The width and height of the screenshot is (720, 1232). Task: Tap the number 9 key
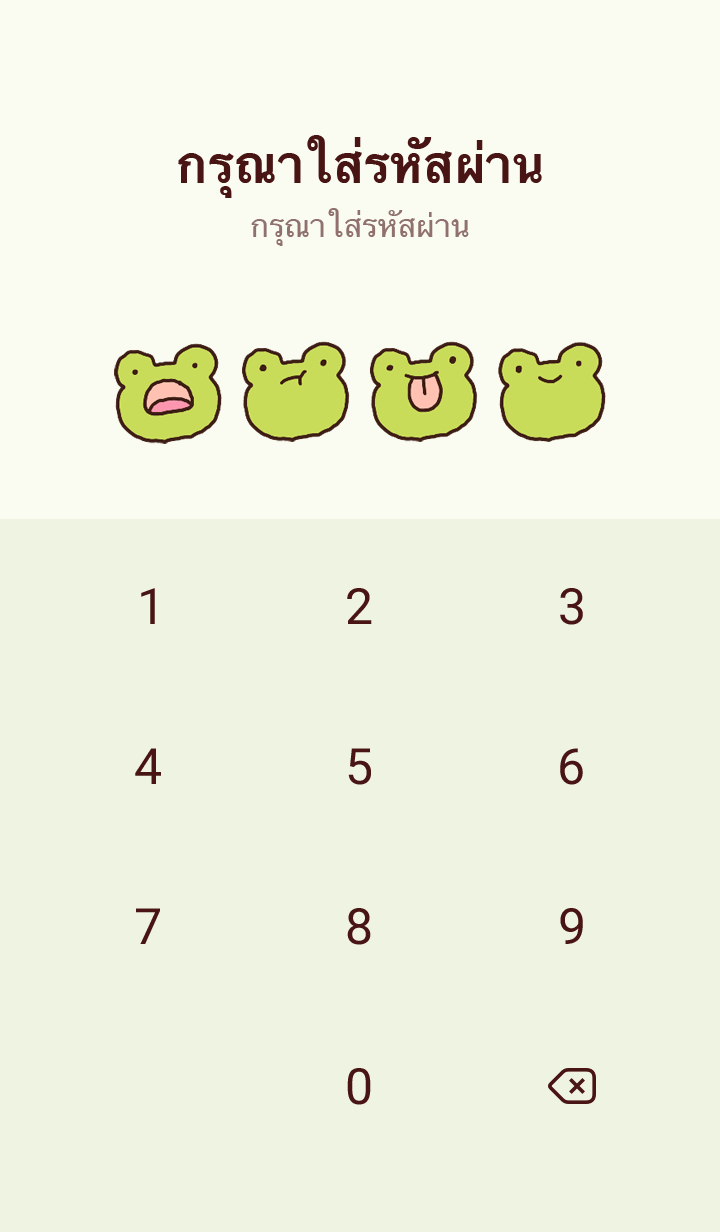click(x=571, y=927)
